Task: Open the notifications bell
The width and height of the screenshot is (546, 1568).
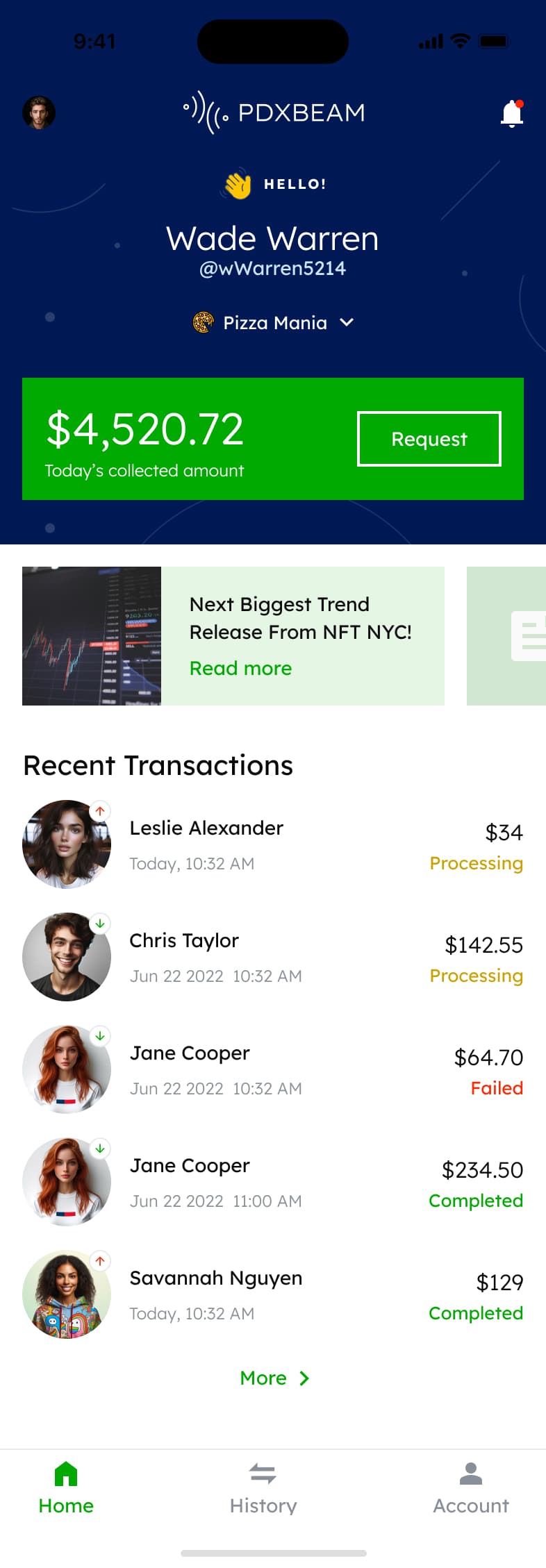Action: coord(512,113)
